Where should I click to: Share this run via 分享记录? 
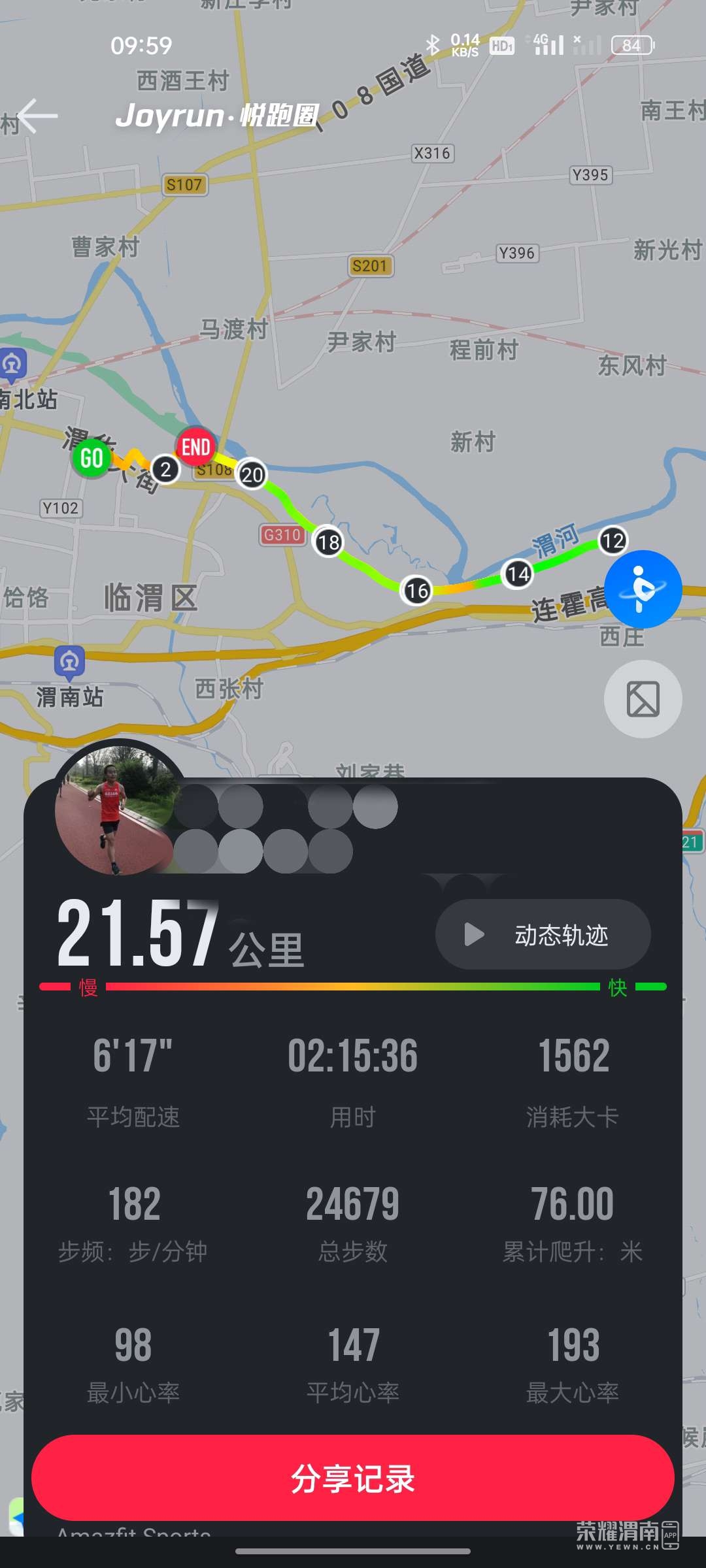pos(353,1478)
